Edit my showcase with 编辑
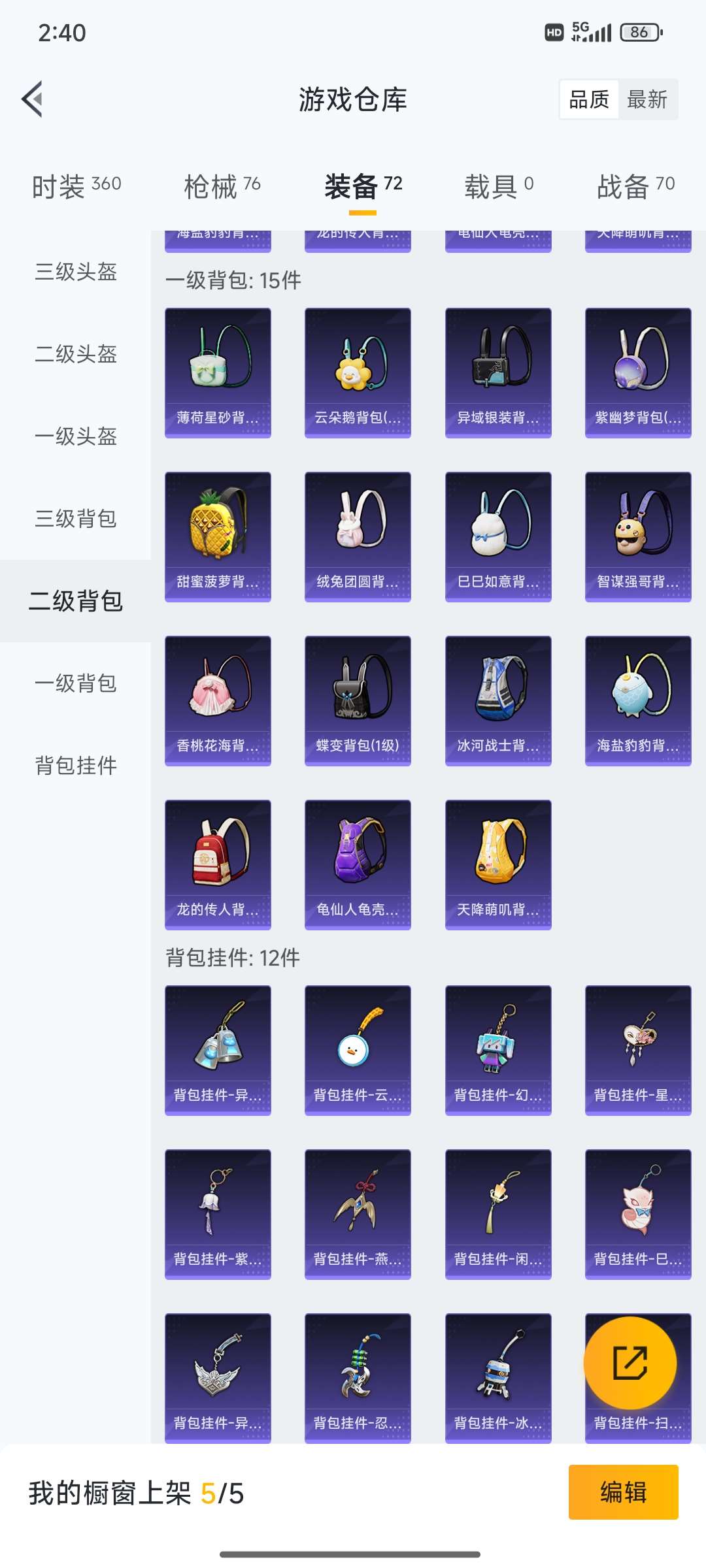The width and height of the screenshot is (706, 1568). 623,1492
